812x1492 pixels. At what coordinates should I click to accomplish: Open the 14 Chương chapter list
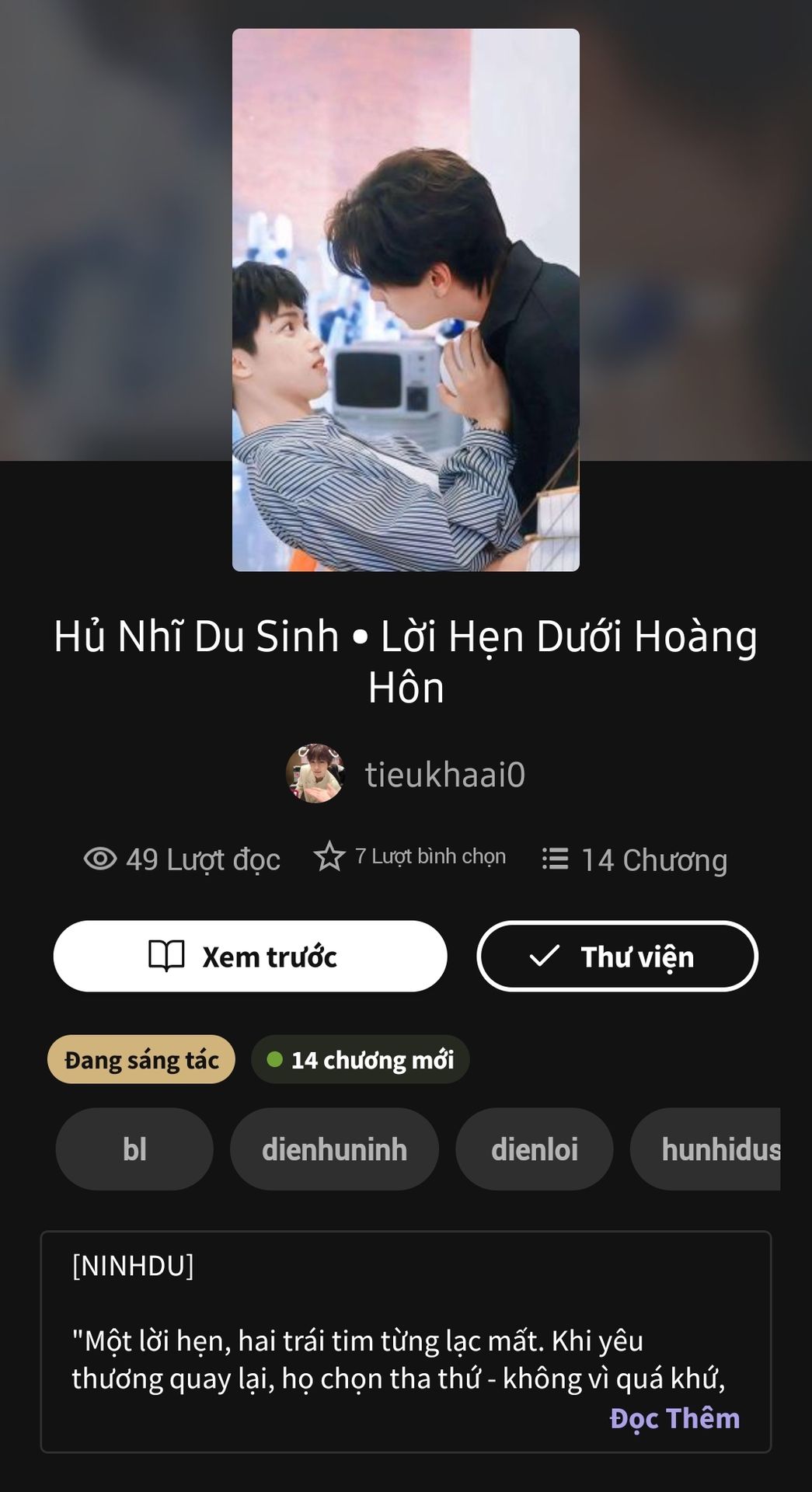pyautogui.click(x=635, y=859)
